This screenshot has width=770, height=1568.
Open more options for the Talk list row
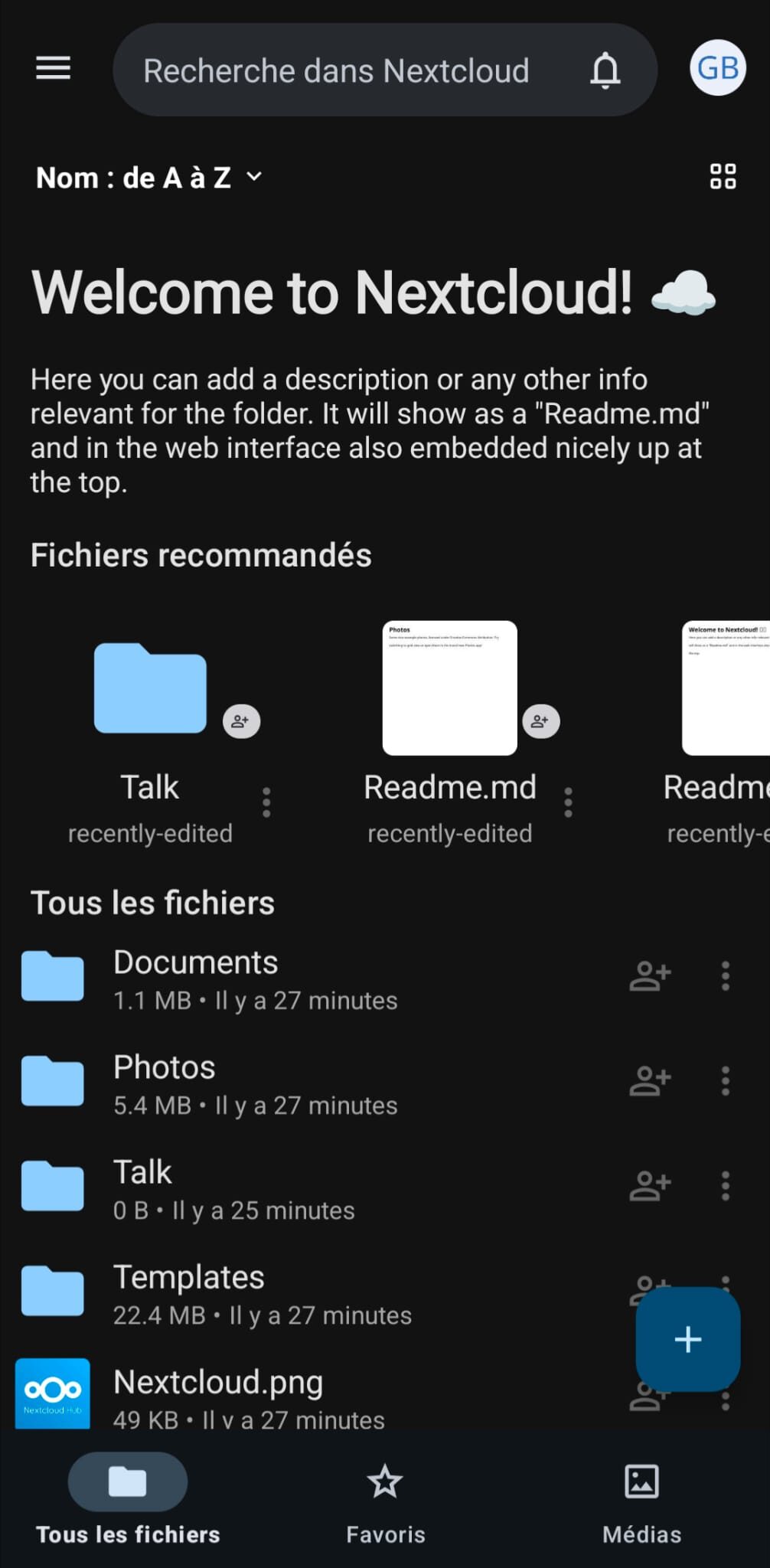(x=725, y=1186)
